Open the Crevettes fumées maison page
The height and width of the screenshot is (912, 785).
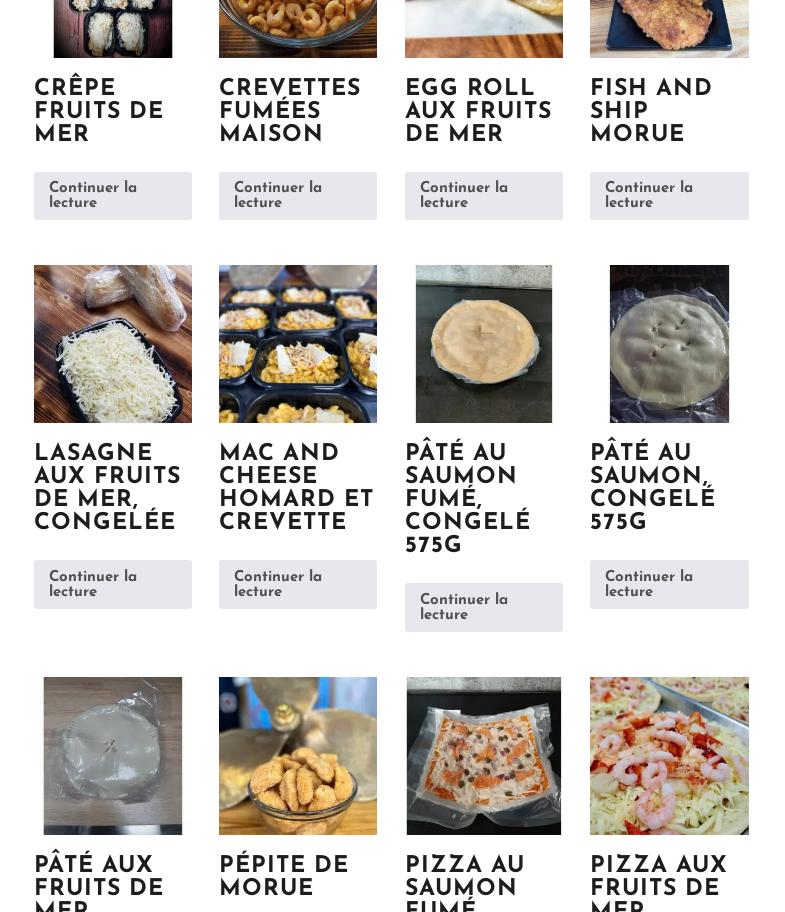pos(290,112)
